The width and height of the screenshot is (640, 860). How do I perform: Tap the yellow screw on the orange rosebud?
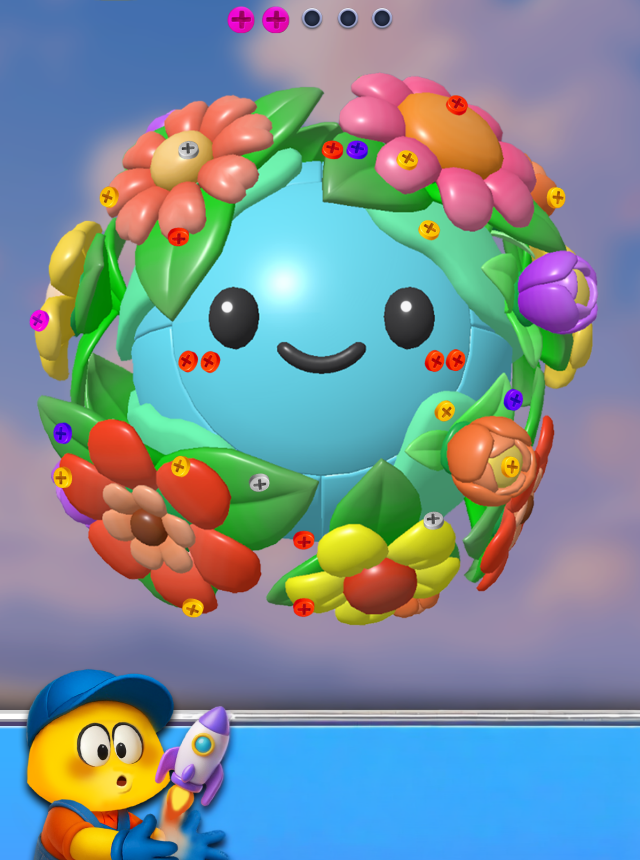(511, 466)
